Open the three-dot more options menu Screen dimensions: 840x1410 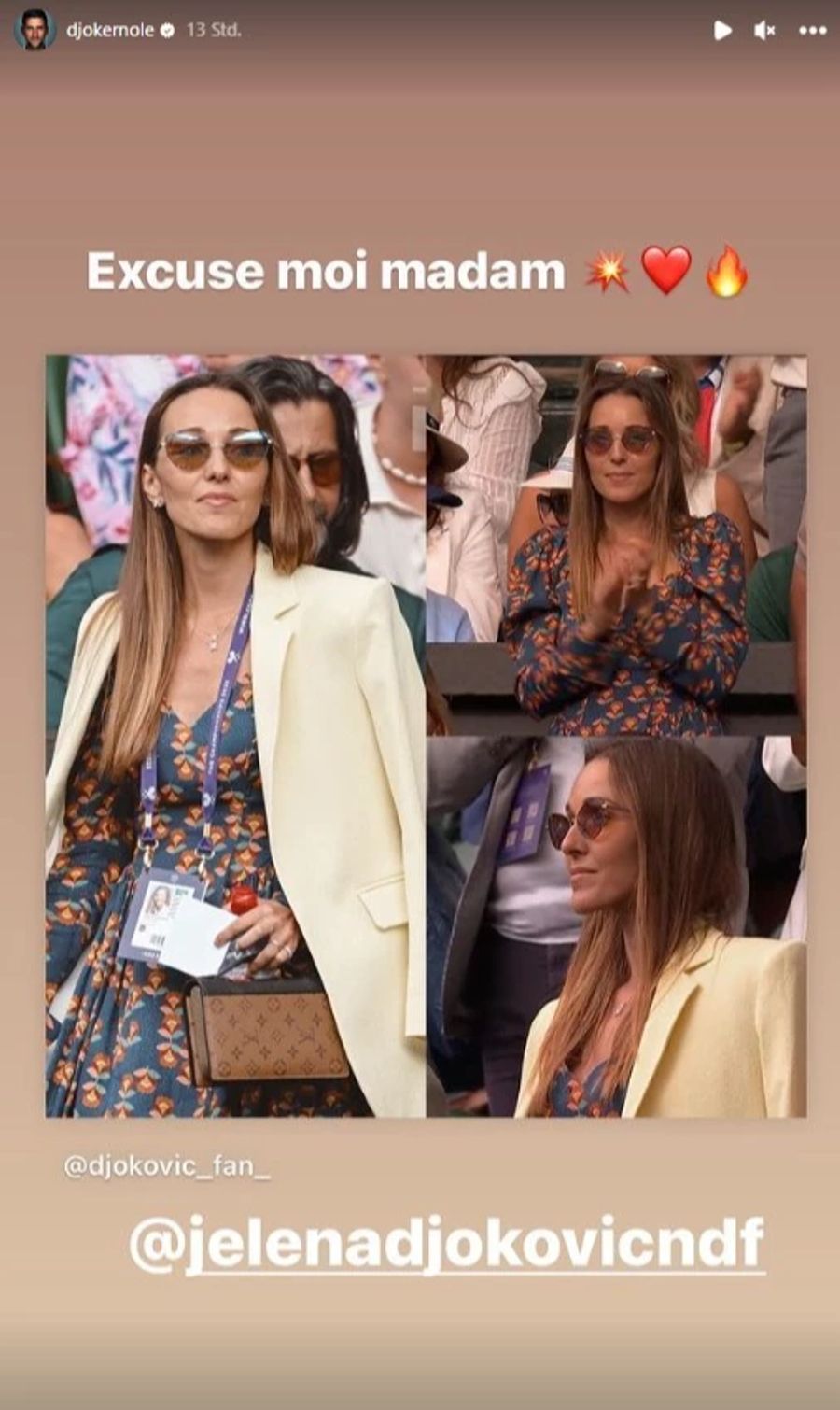click(812, 31)
